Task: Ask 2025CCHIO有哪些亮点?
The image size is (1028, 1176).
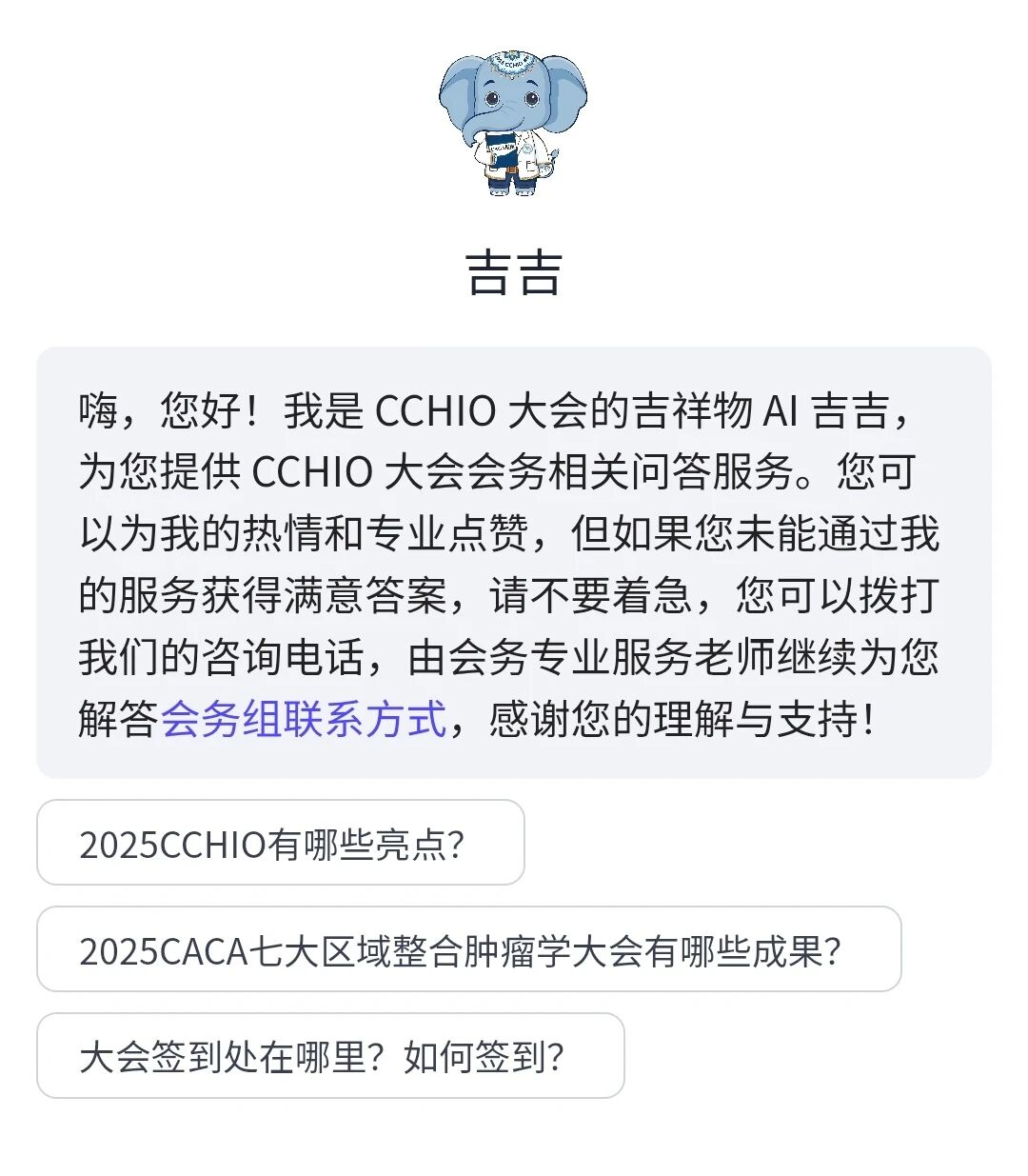Action: [x=280, y=843]
